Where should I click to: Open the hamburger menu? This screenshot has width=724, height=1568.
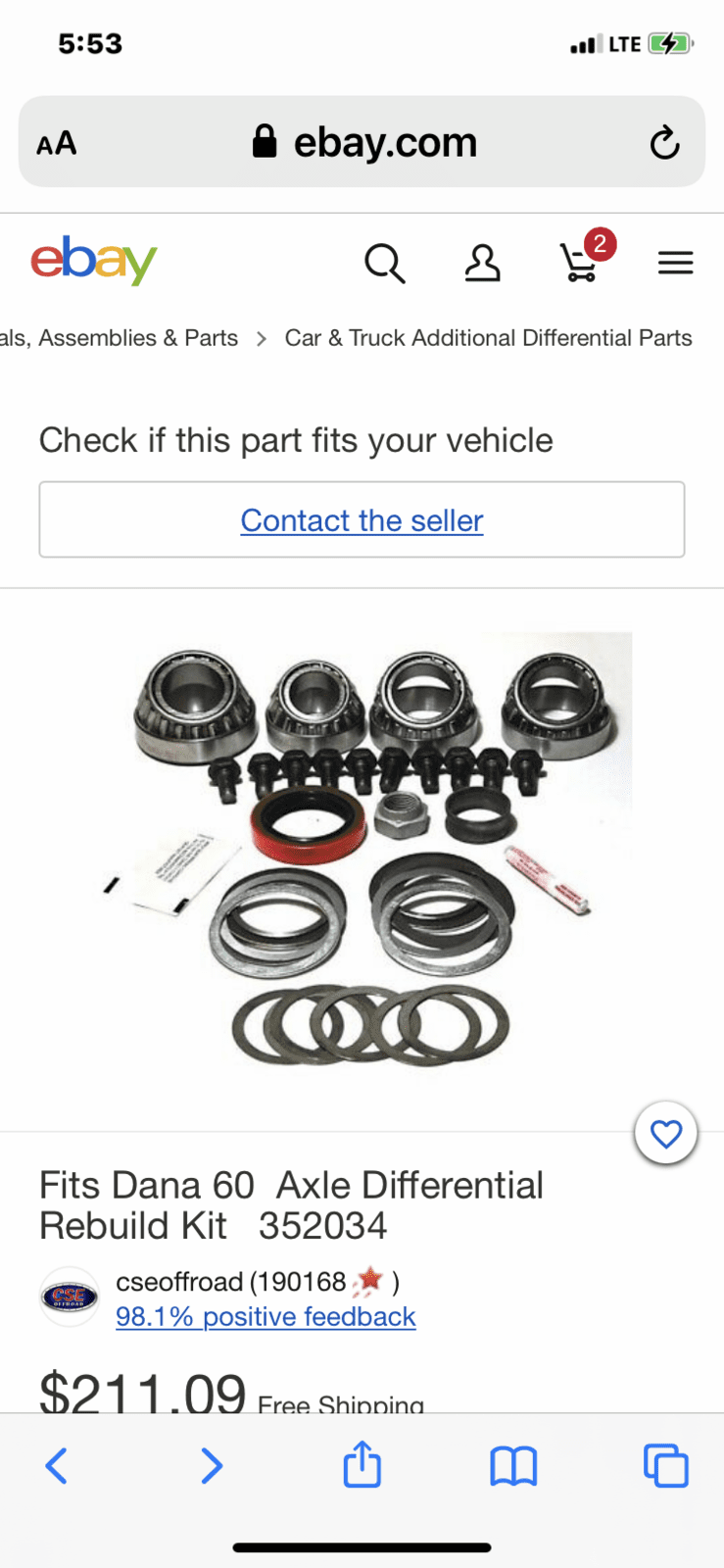pos(675,263)
